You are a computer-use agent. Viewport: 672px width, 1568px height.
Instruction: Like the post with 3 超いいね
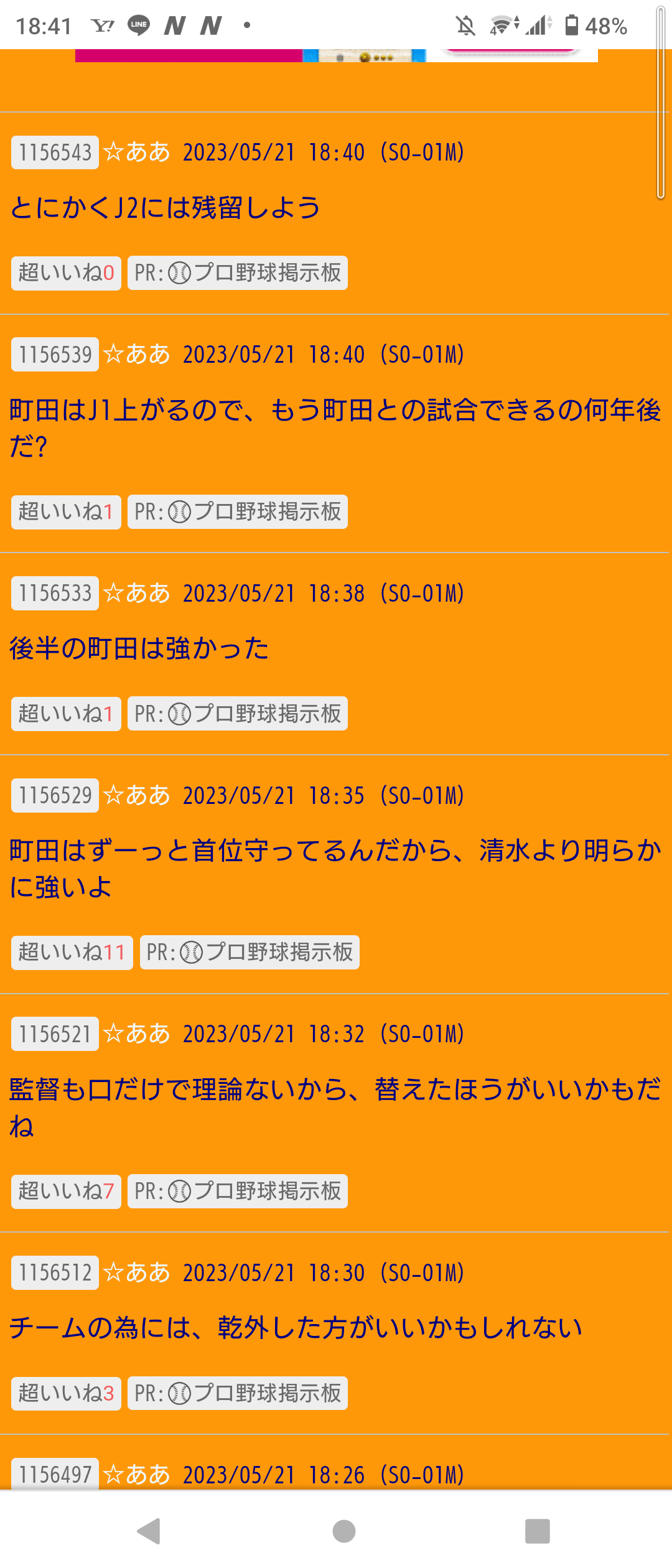[x=66, y=1393]
